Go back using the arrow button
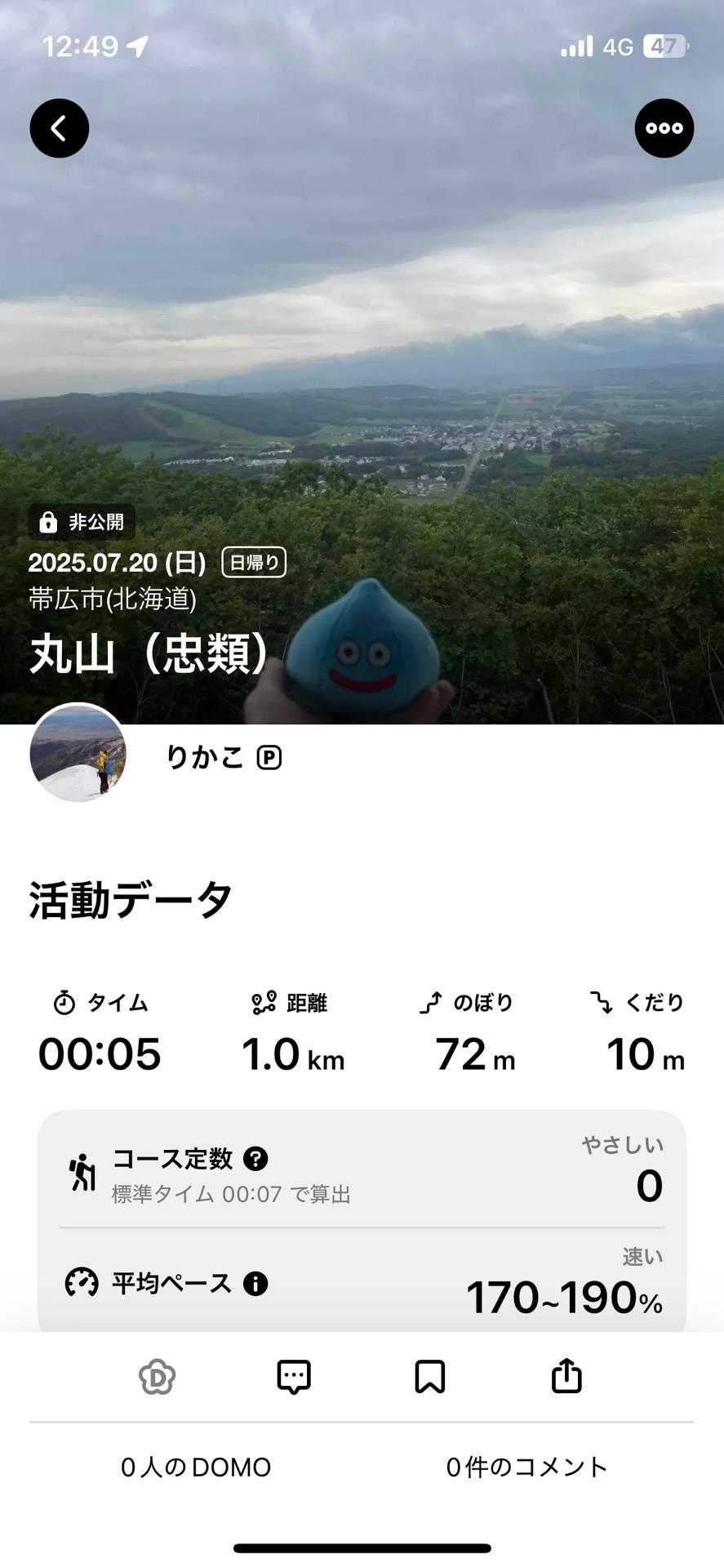This screenshot has width=724, height=1568. 60,128
